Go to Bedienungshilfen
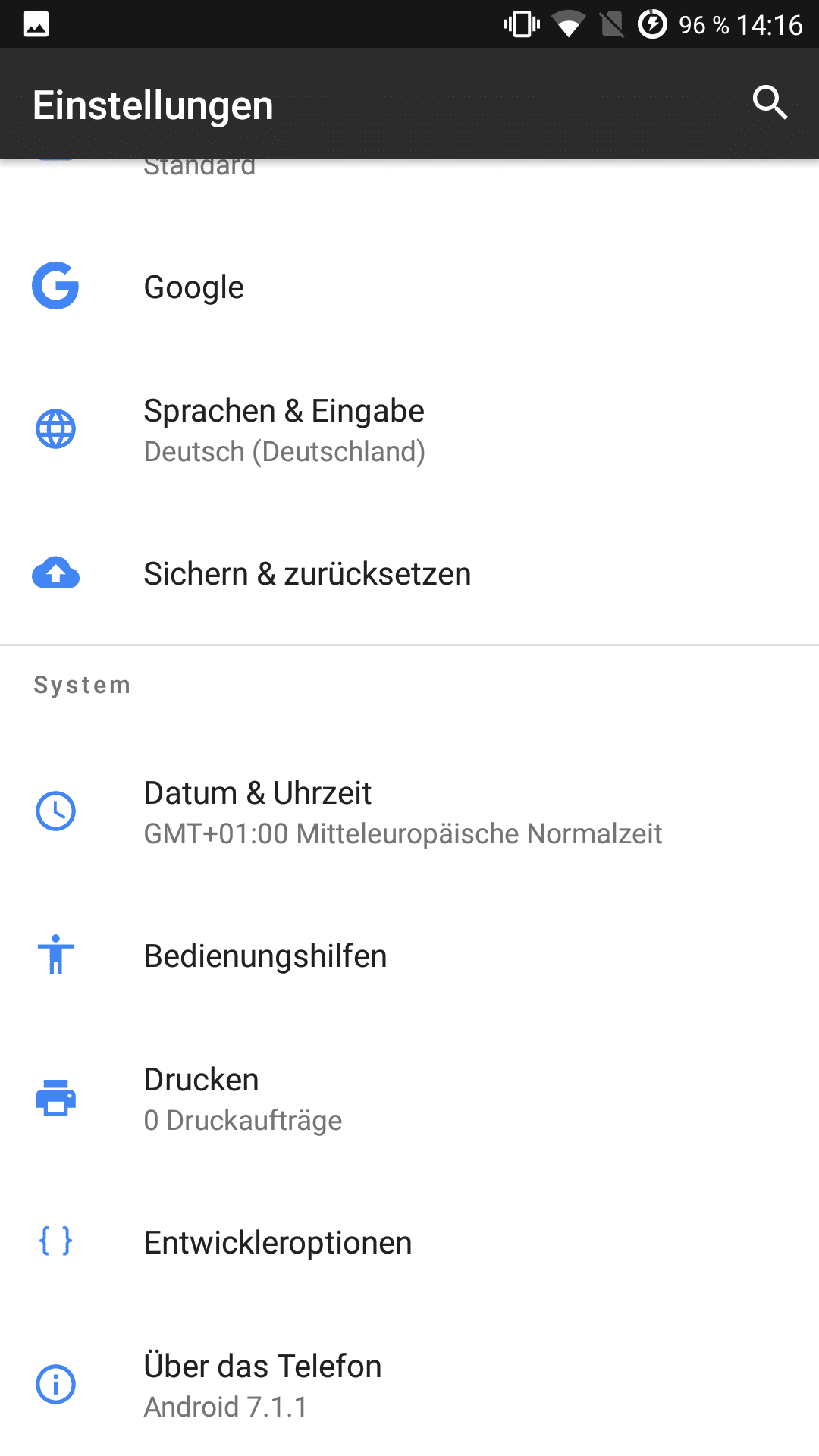The height and width of the screenshot is (1456, 819). 409,955
